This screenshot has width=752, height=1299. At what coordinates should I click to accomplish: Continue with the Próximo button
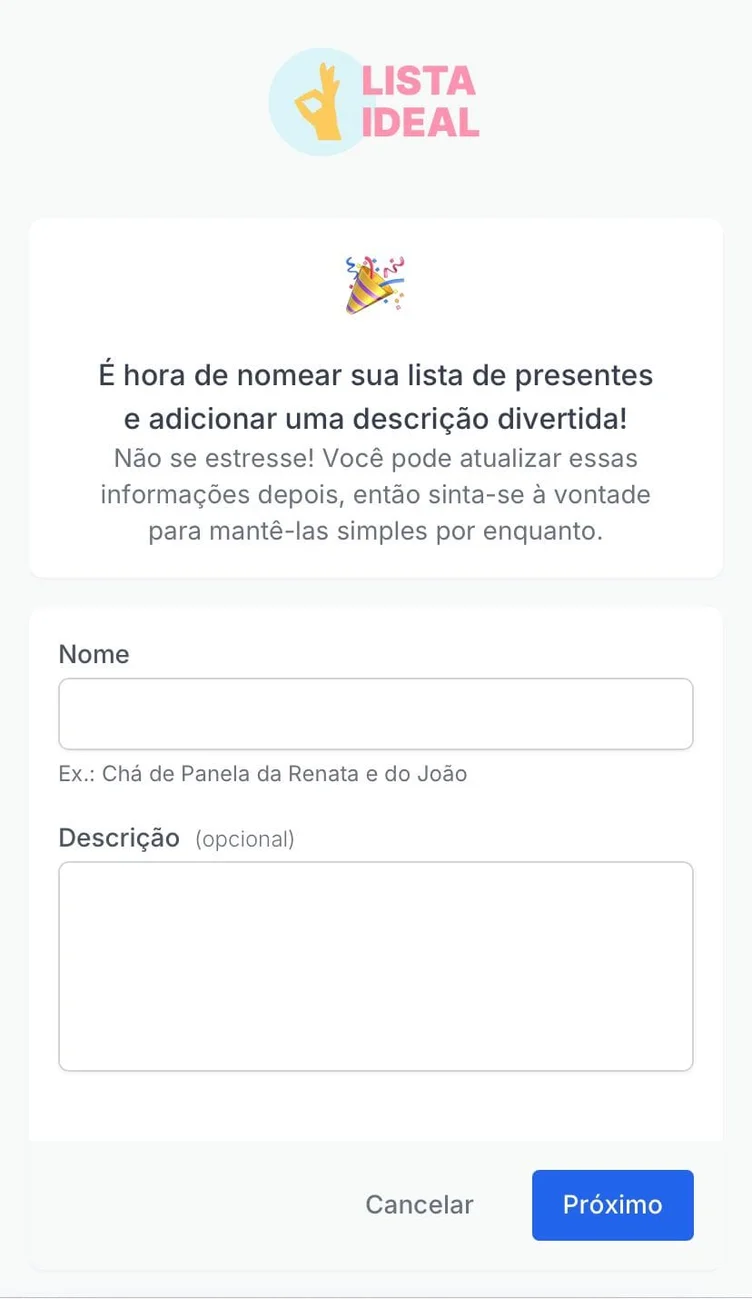(x=612, y=1205)
